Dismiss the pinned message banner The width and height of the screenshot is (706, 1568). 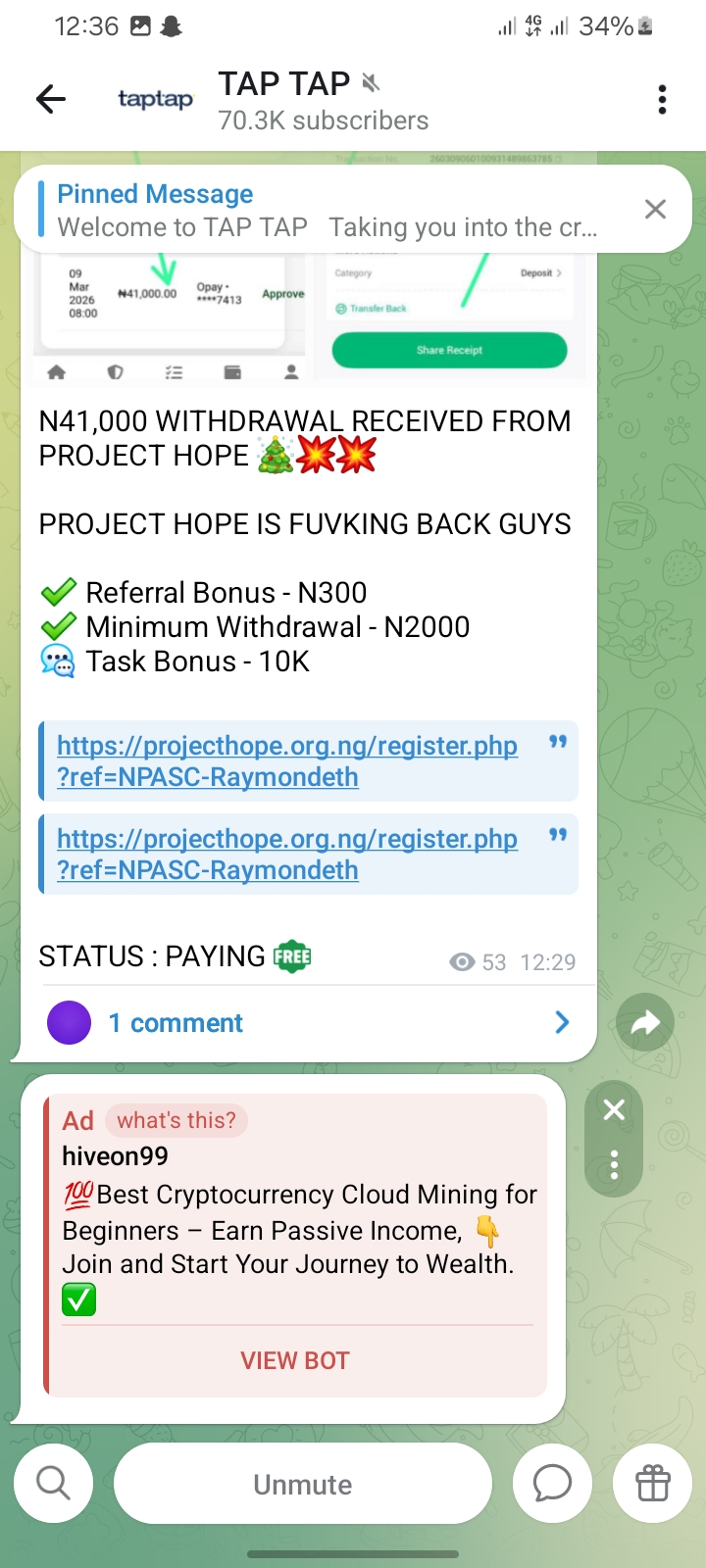pos(655,209)
